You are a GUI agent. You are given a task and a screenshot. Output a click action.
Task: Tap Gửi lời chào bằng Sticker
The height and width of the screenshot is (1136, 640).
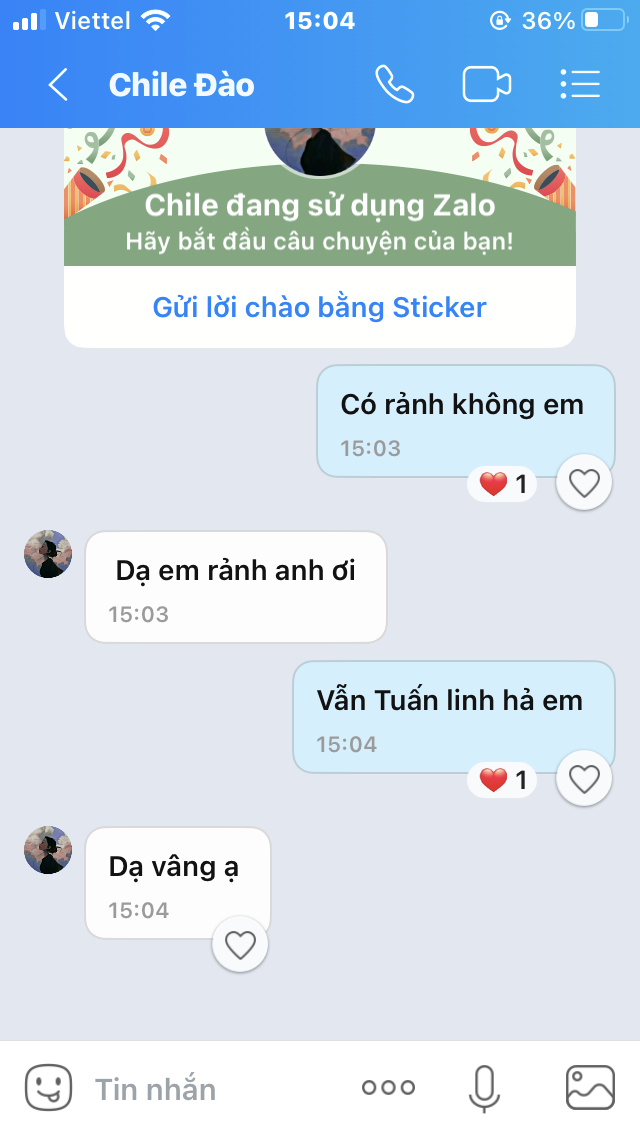[x=319, y=307]
